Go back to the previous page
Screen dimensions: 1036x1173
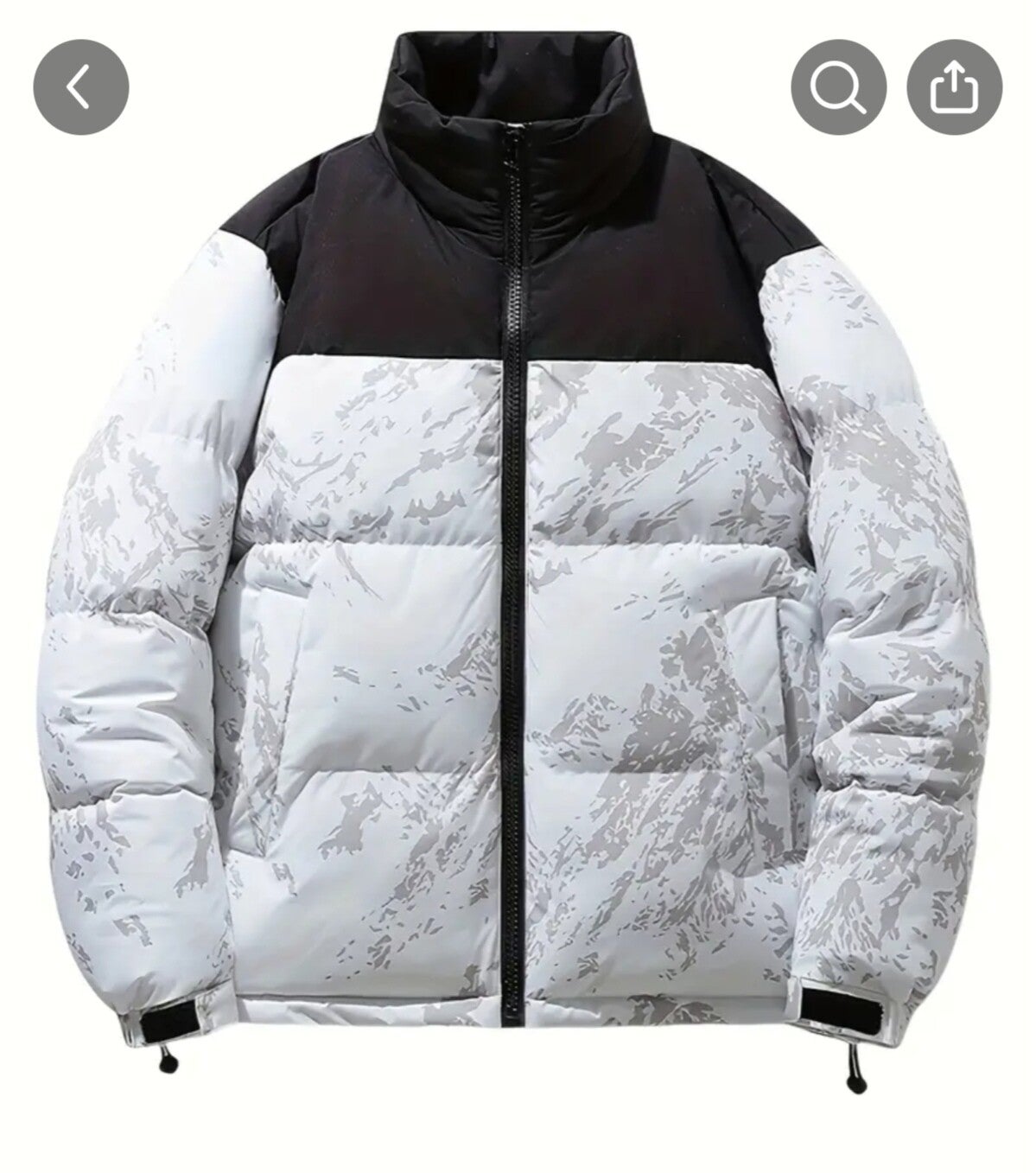pos(80,87)
